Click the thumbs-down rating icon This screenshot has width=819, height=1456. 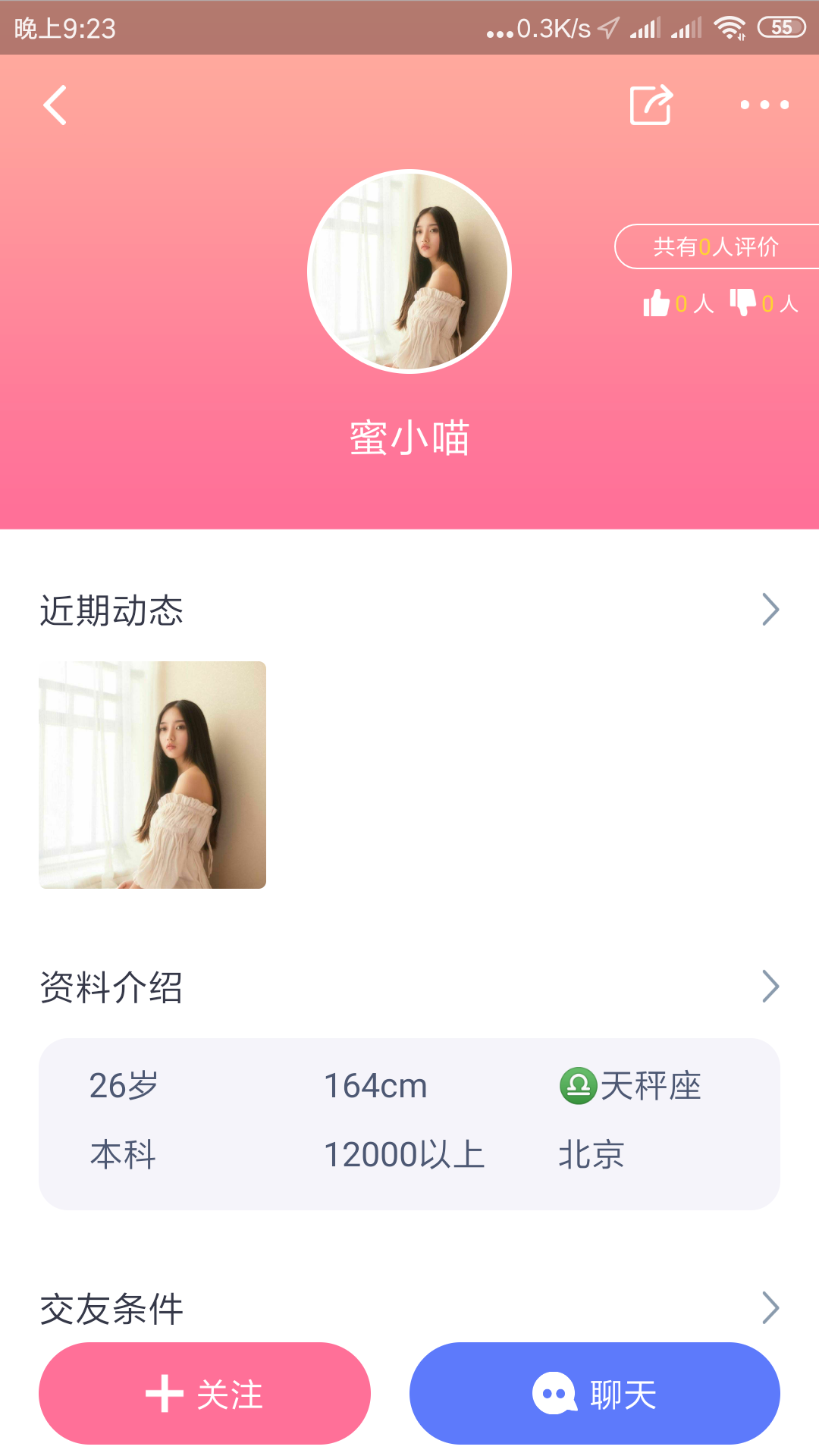coord(744,303)
